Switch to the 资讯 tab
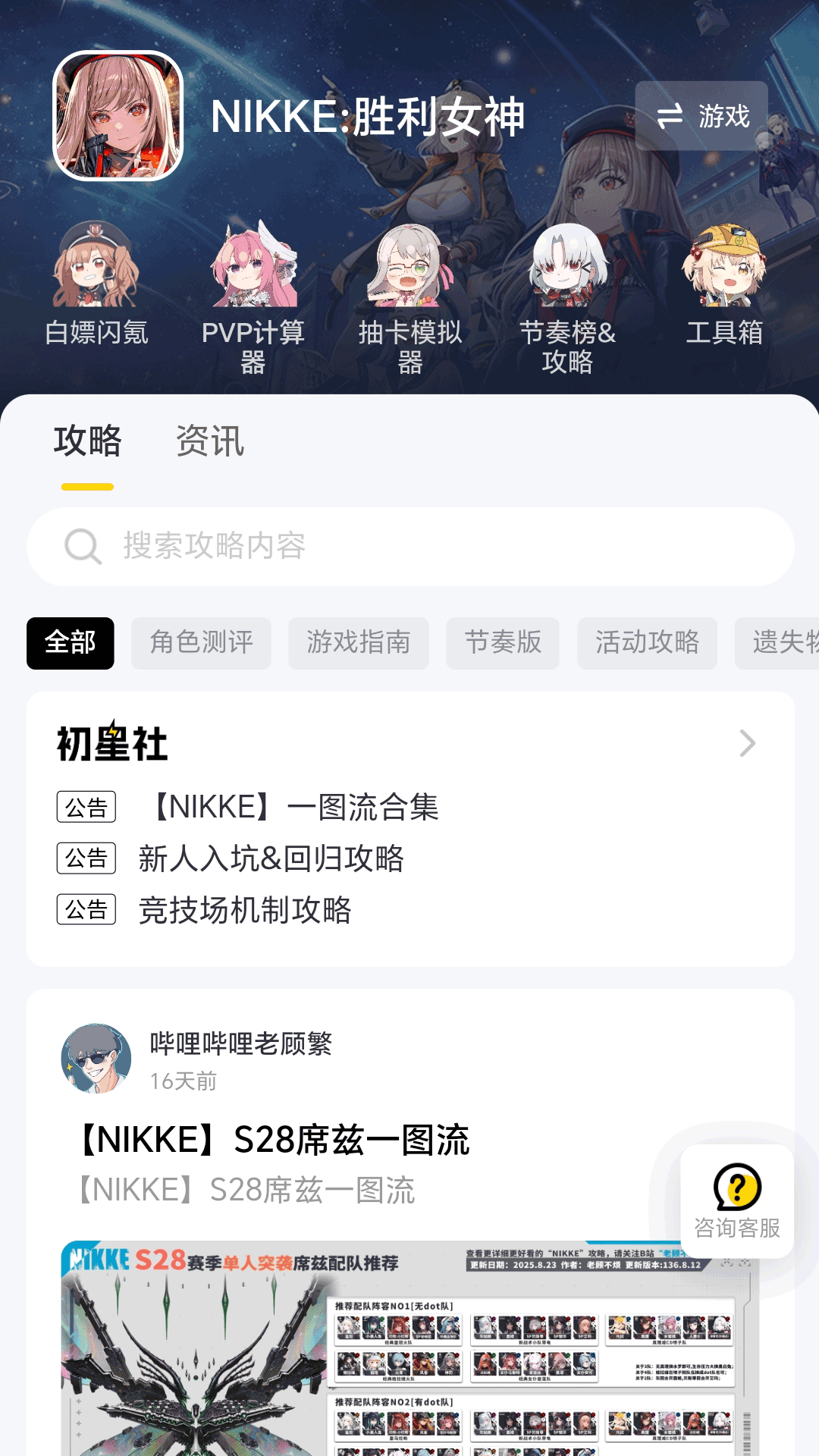Screen dimensions: 819x1456 [x=210, y=441]
